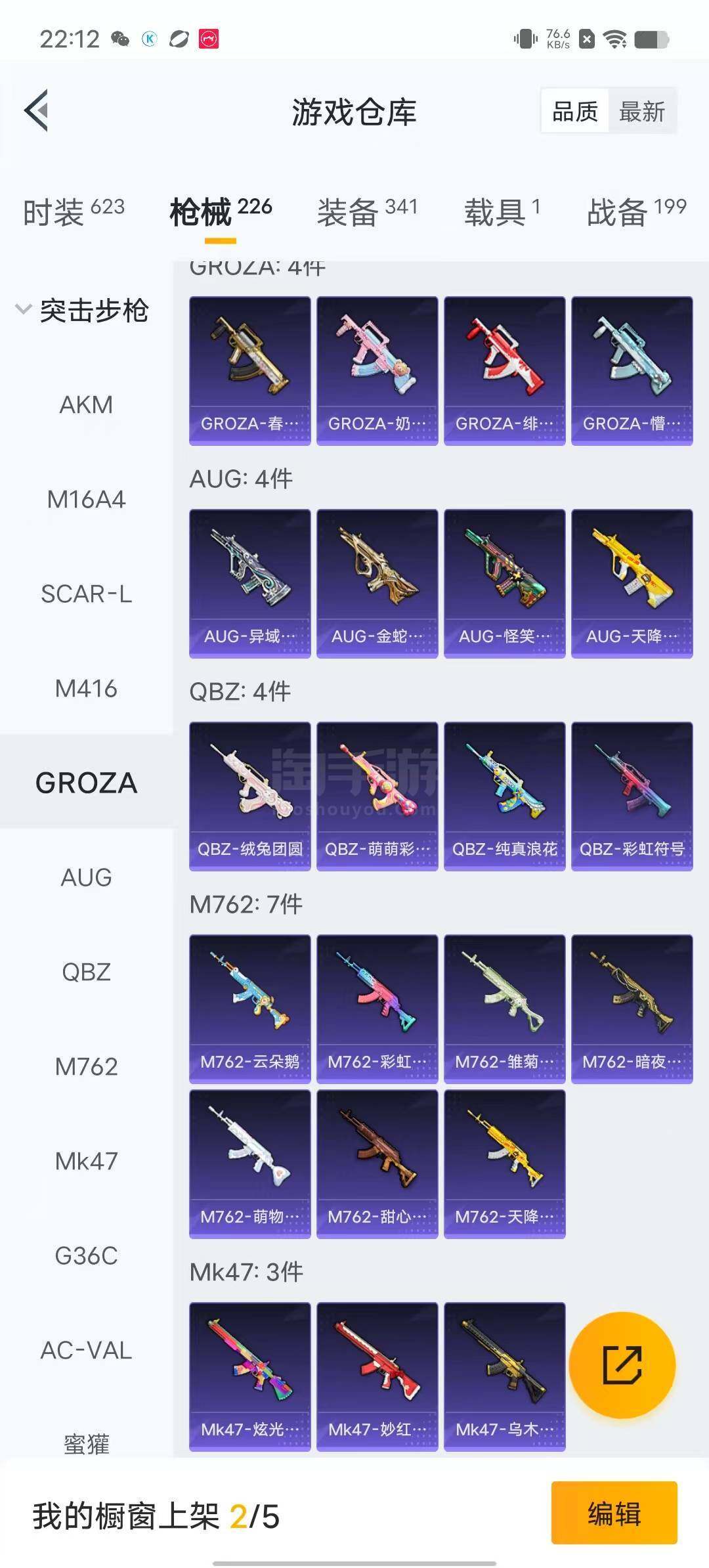This screenshot has height=1568, width=709.
Task: Jump to the M762 section in sidebar
Action: (86, 1066)
